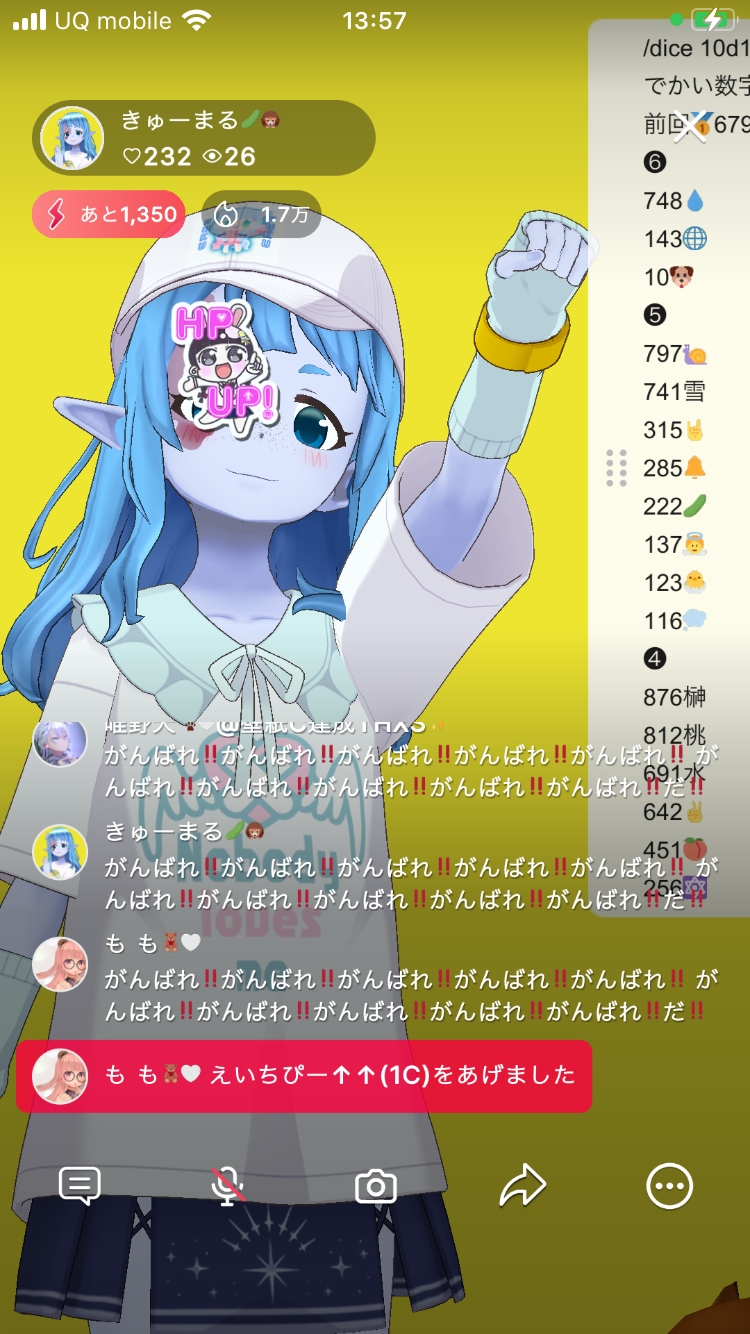
Task: Open the more options menu
Action: point(669,1186)
